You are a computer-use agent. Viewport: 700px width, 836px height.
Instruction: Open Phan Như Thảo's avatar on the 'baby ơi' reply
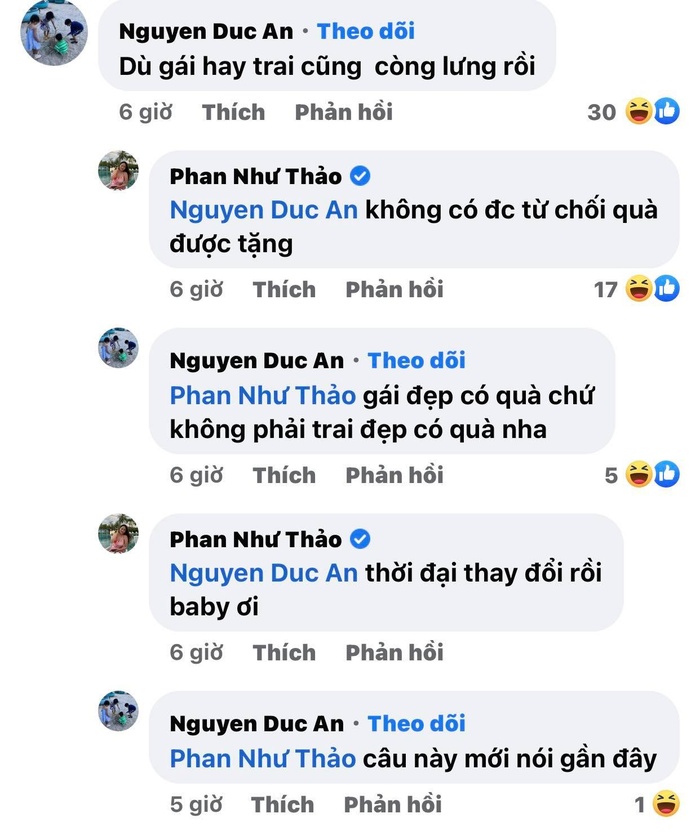coord(118,535)
